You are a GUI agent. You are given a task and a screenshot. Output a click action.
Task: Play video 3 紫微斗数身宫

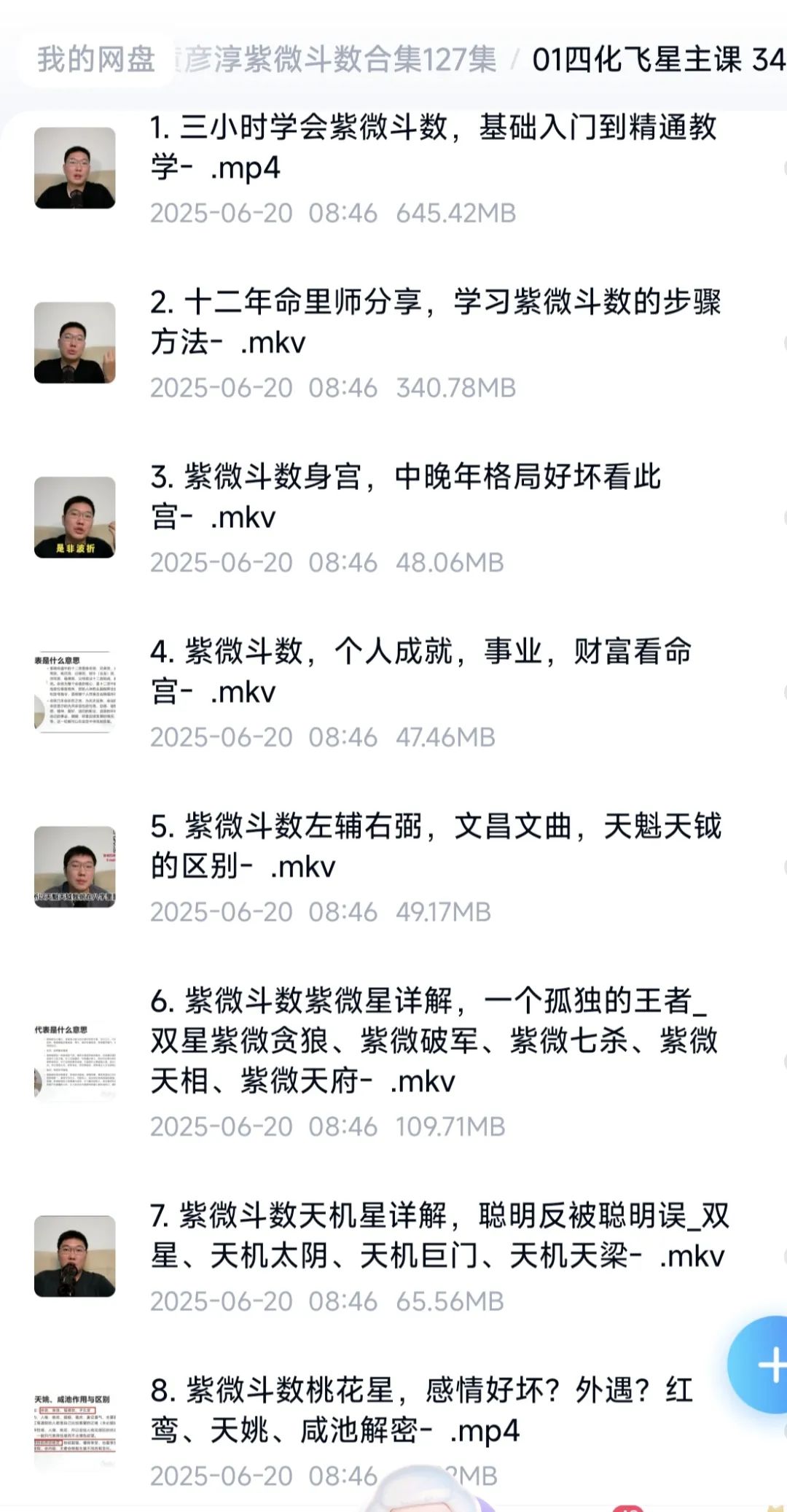(x=405, y=497)
